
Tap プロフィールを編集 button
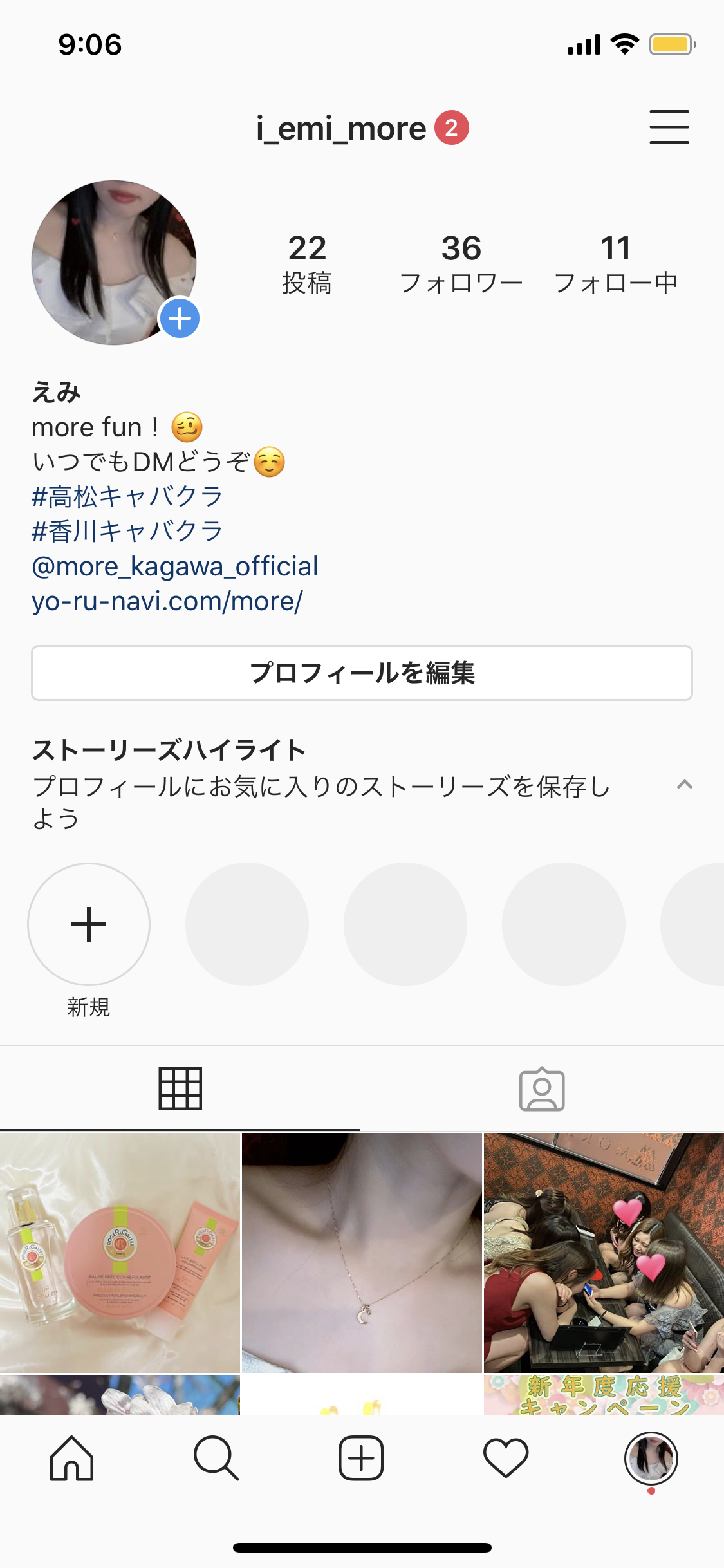click(362, 673)
